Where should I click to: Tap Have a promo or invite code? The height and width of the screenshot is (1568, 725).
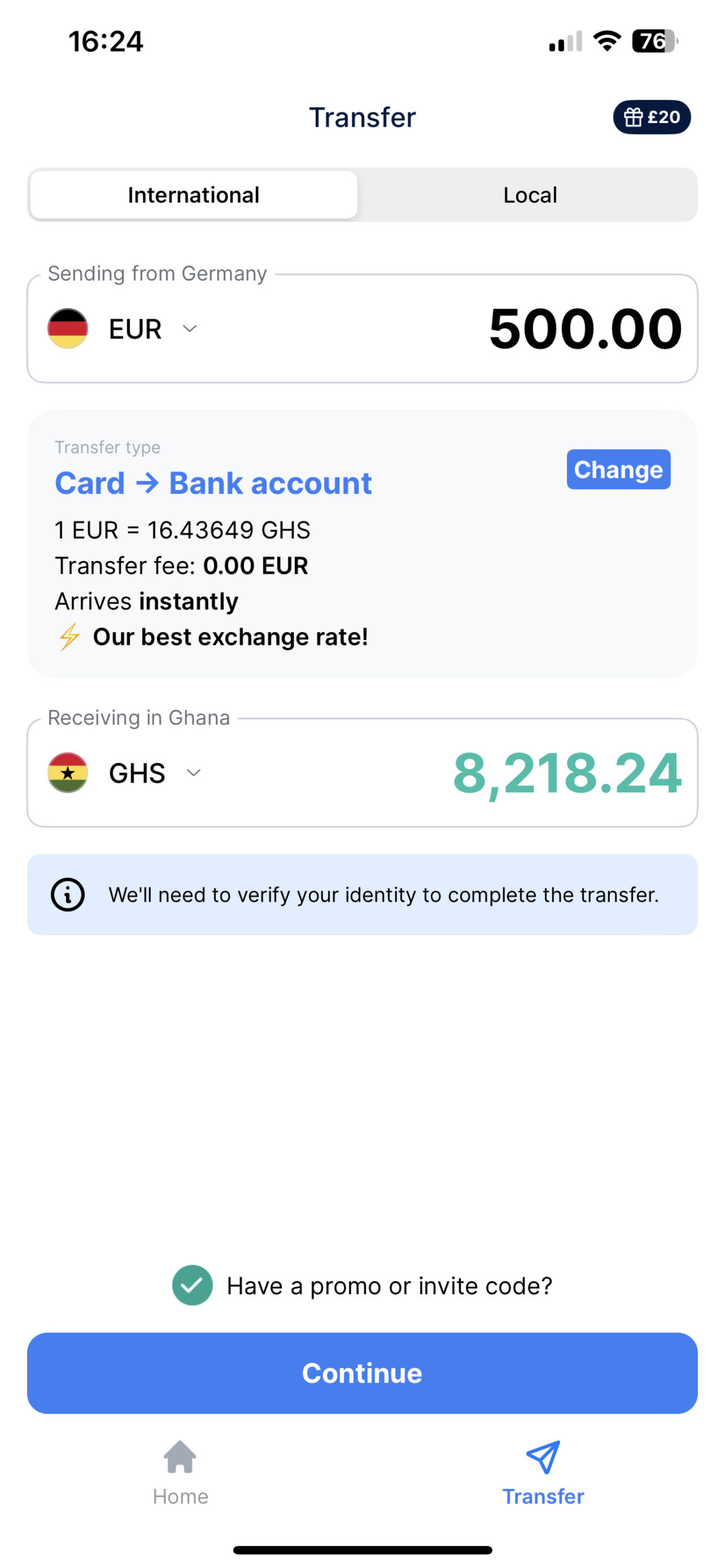click(389, 1286)
